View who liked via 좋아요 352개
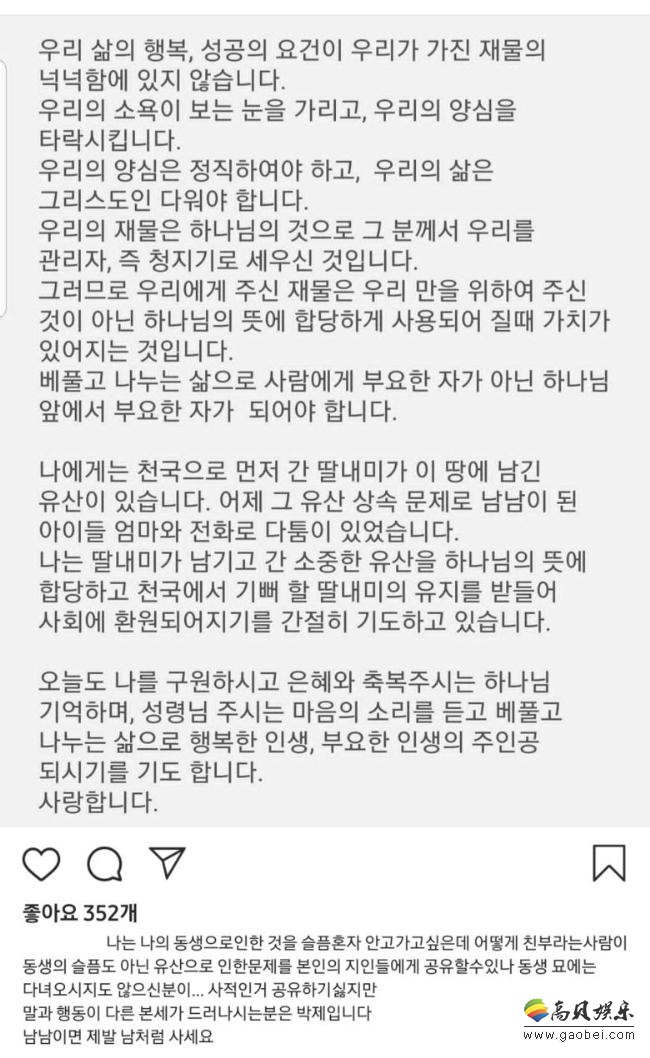Image resolution: width=650 pixels, height=1058 pixels. pos(80,912)
